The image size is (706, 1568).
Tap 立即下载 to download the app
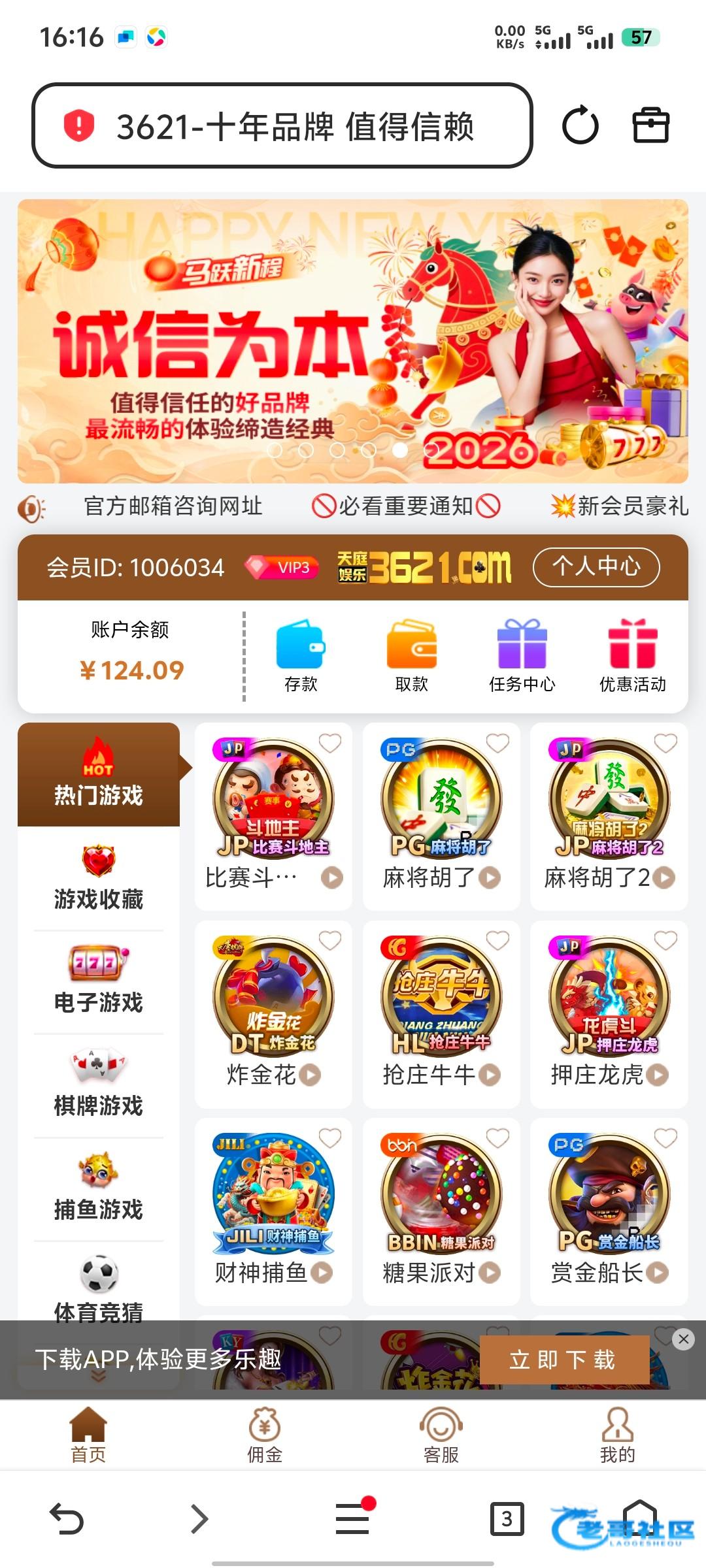tap(563, 1360)
